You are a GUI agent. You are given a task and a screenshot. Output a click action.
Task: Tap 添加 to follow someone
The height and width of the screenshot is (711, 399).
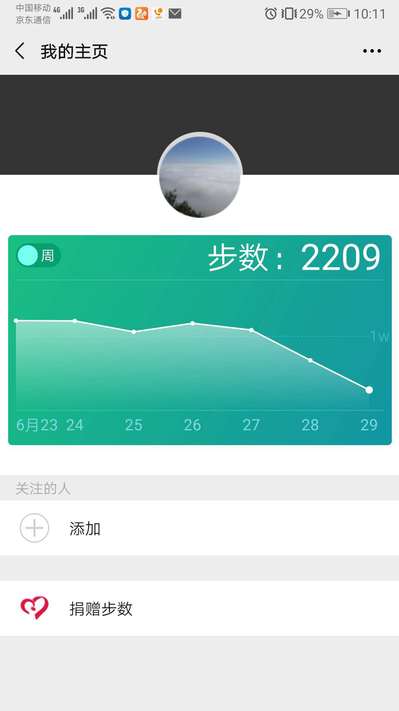click(x=200, y=528)
